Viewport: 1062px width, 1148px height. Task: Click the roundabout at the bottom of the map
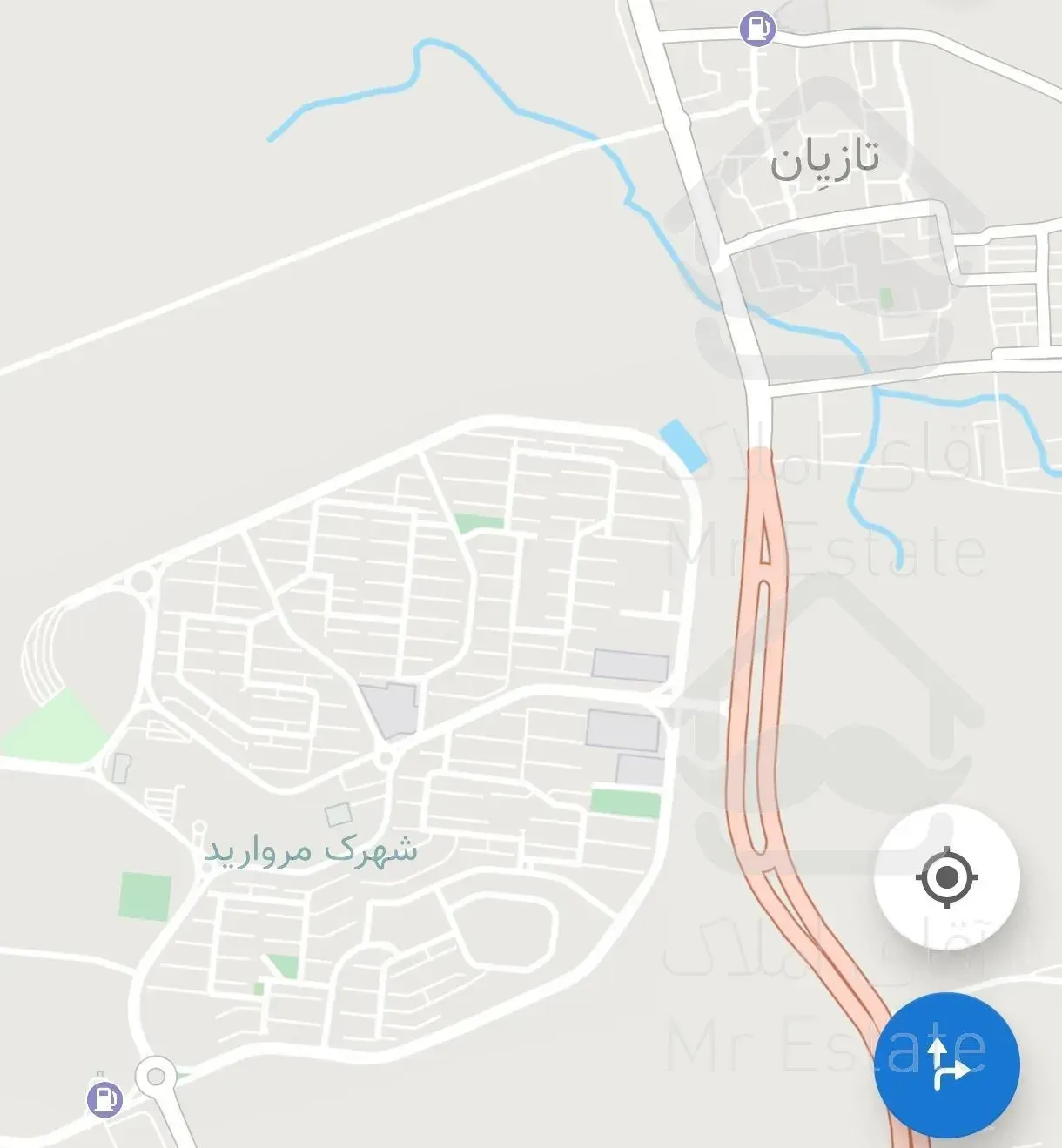[157, 1078]
